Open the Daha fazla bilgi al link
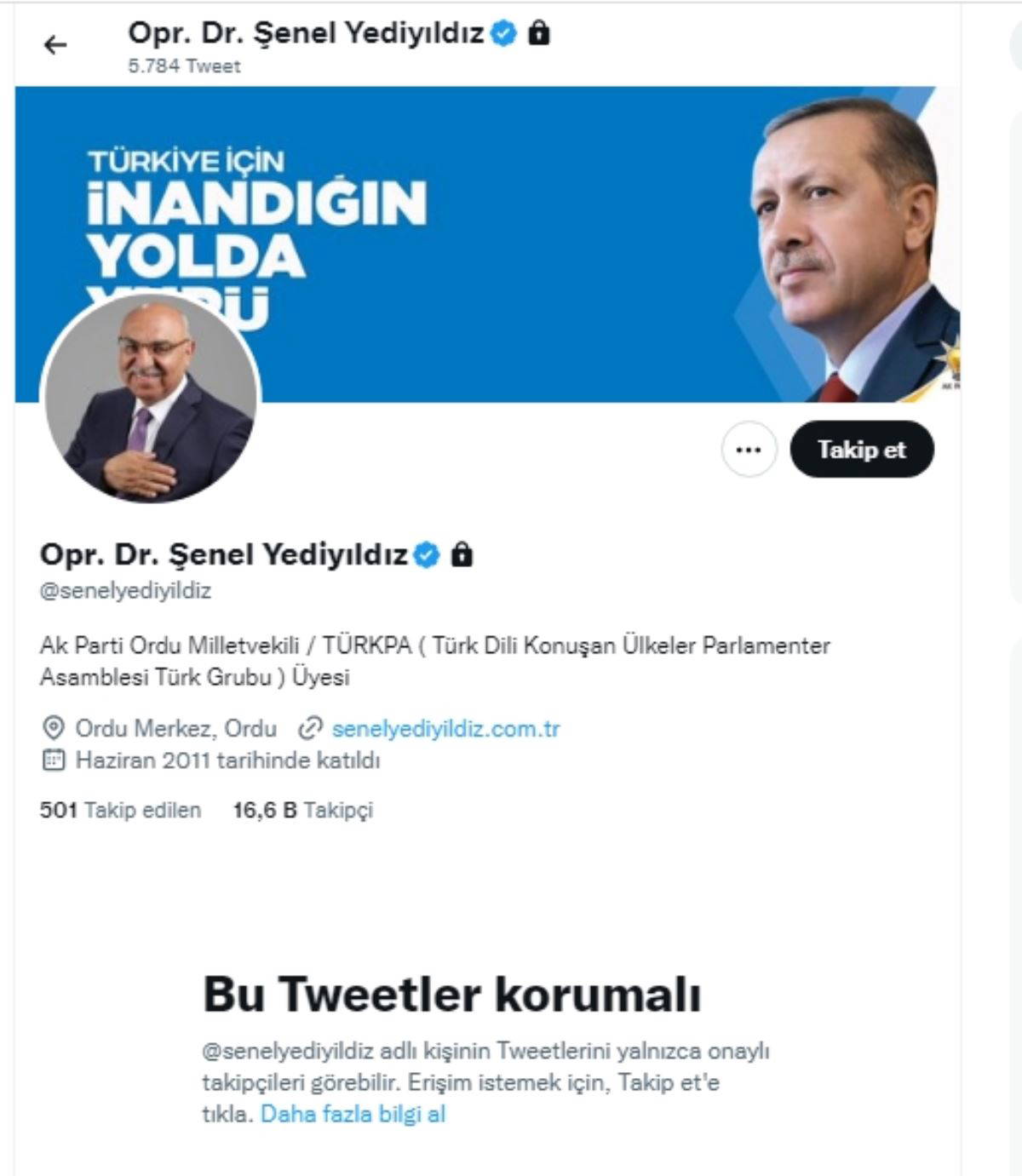 353,1114
